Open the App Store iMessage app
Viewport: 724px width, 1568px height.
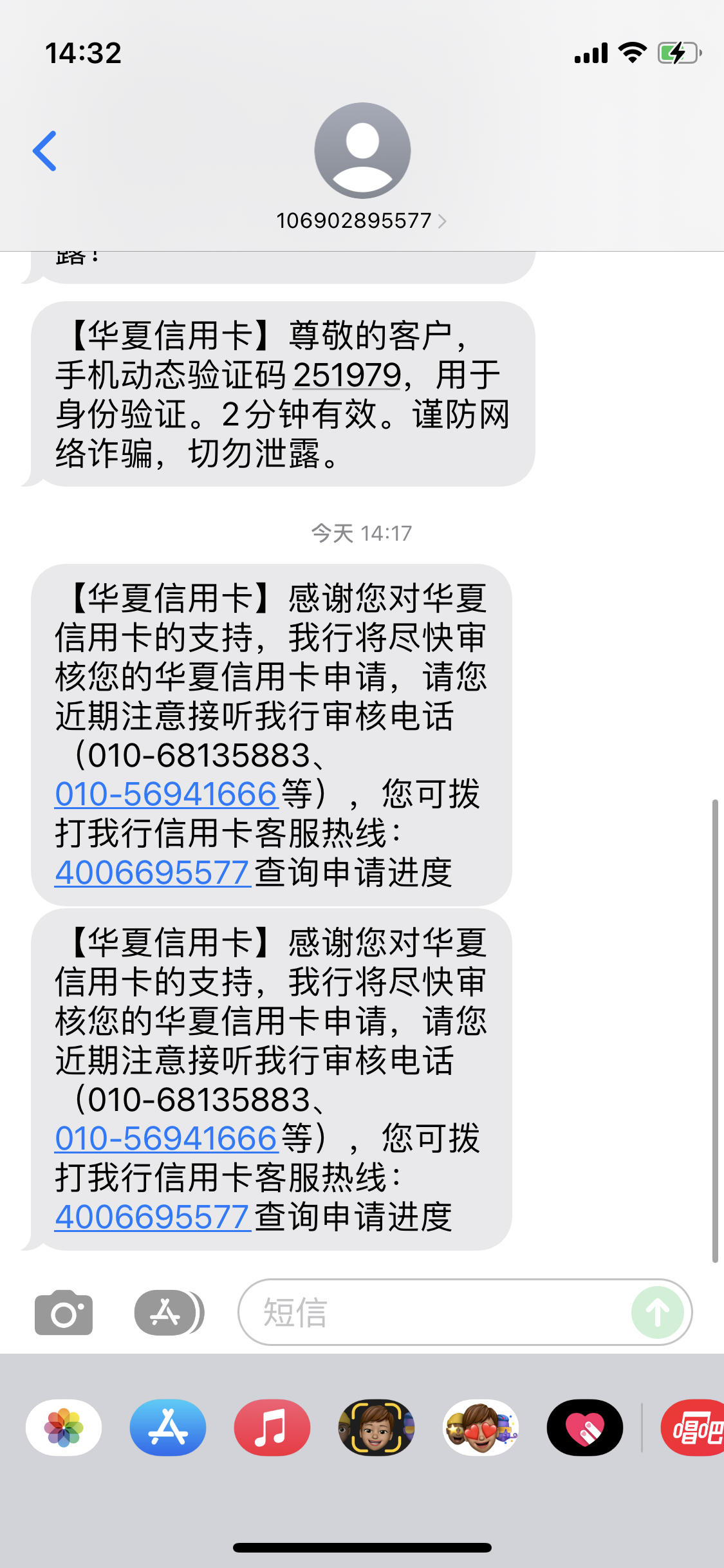click(168, 1427)
